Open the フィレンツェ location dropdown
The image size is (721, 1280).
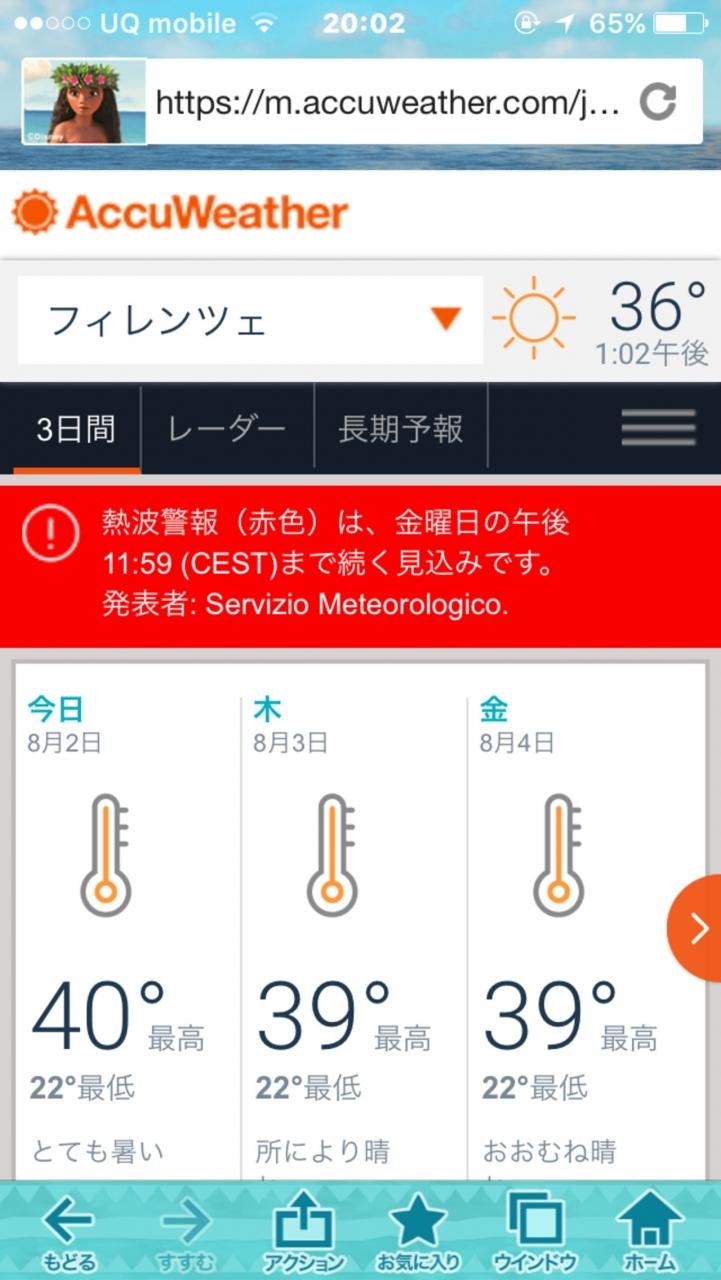pos(250,321)
